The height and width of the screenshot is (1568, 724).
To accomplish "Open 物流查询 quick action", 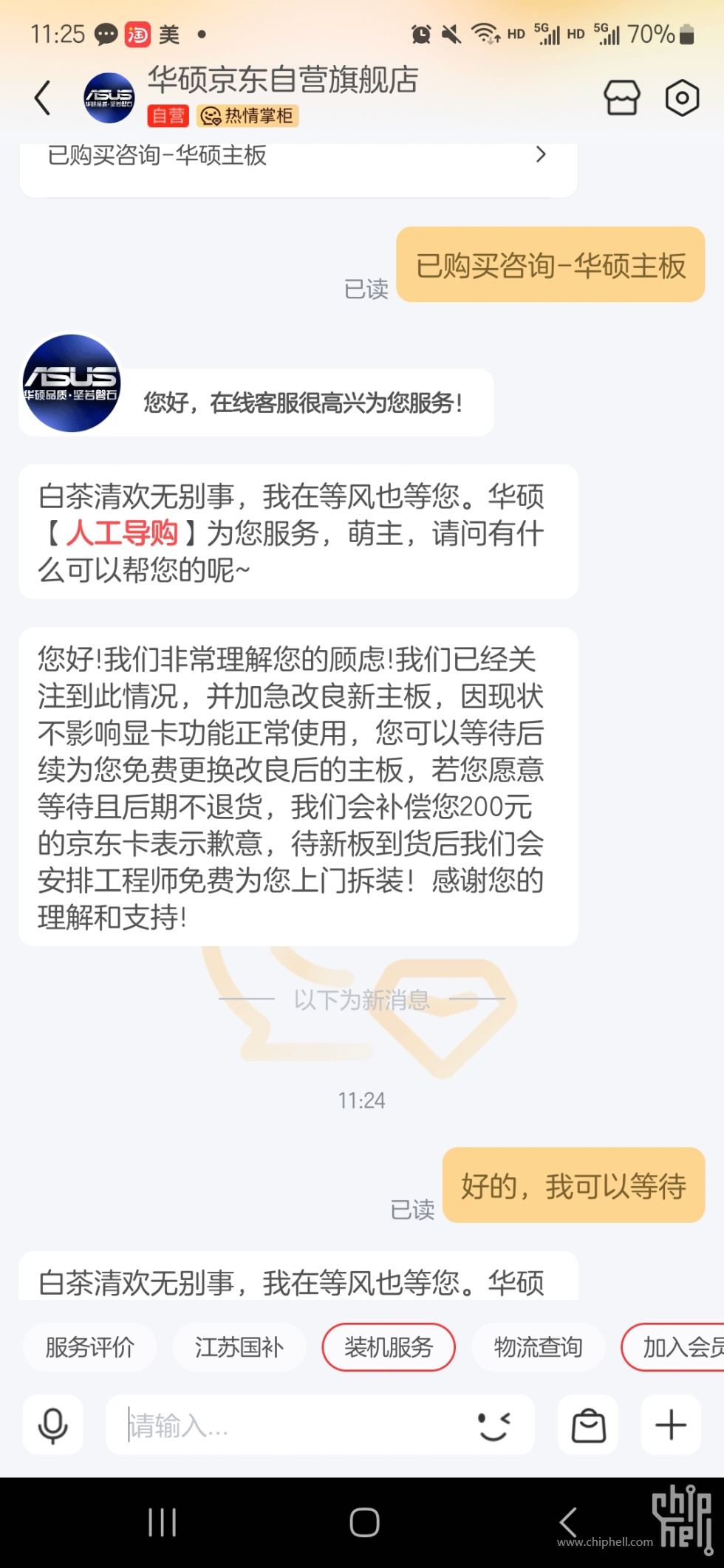I will (x=538, y=1347).
